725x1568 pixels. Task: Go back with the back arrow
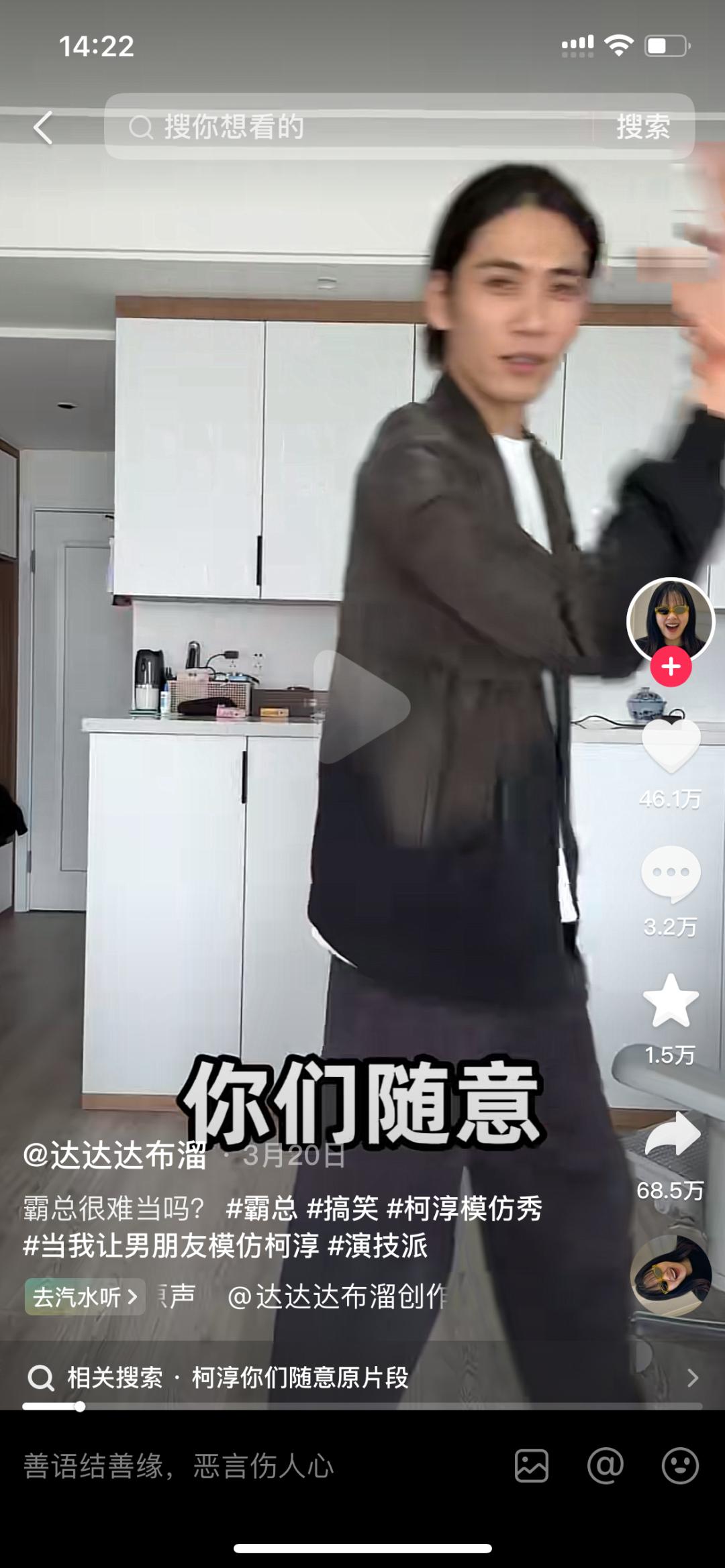[x=43, y=127]
